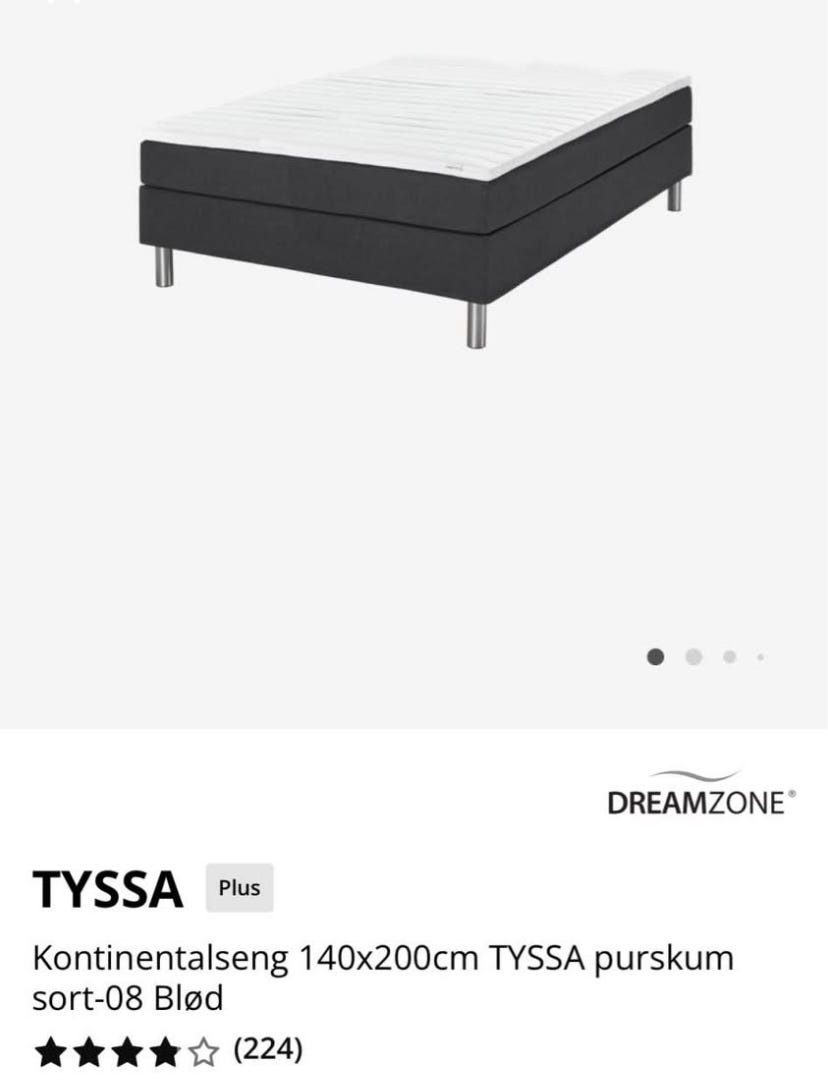Open the TYSSA bed product image
The width and height of the screenshot is (828, 1081).
[x=414, y=200]
